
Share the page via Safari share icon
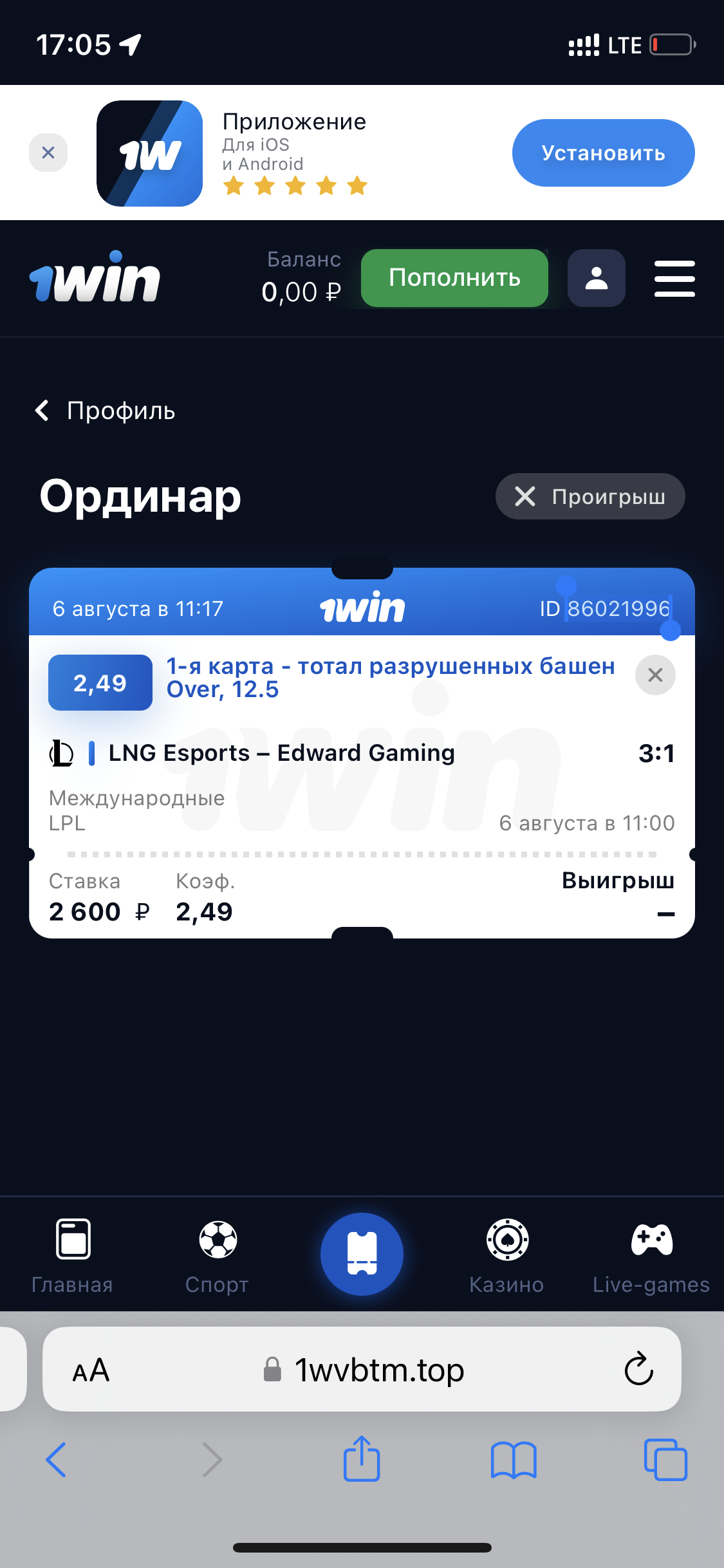coord(362,1459)
